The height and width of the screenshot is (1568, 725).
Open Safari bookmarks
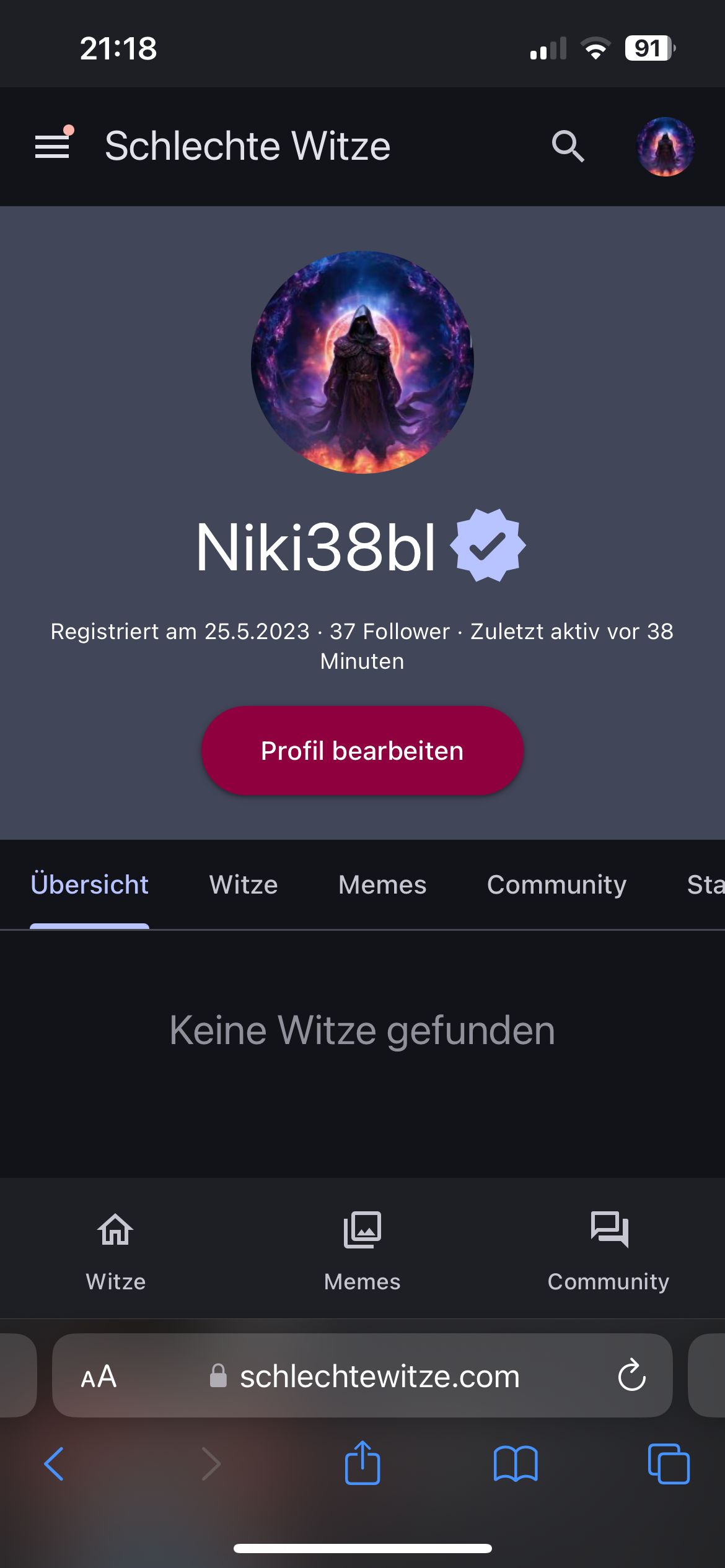pyautogui.click(x=516, y=1464)
